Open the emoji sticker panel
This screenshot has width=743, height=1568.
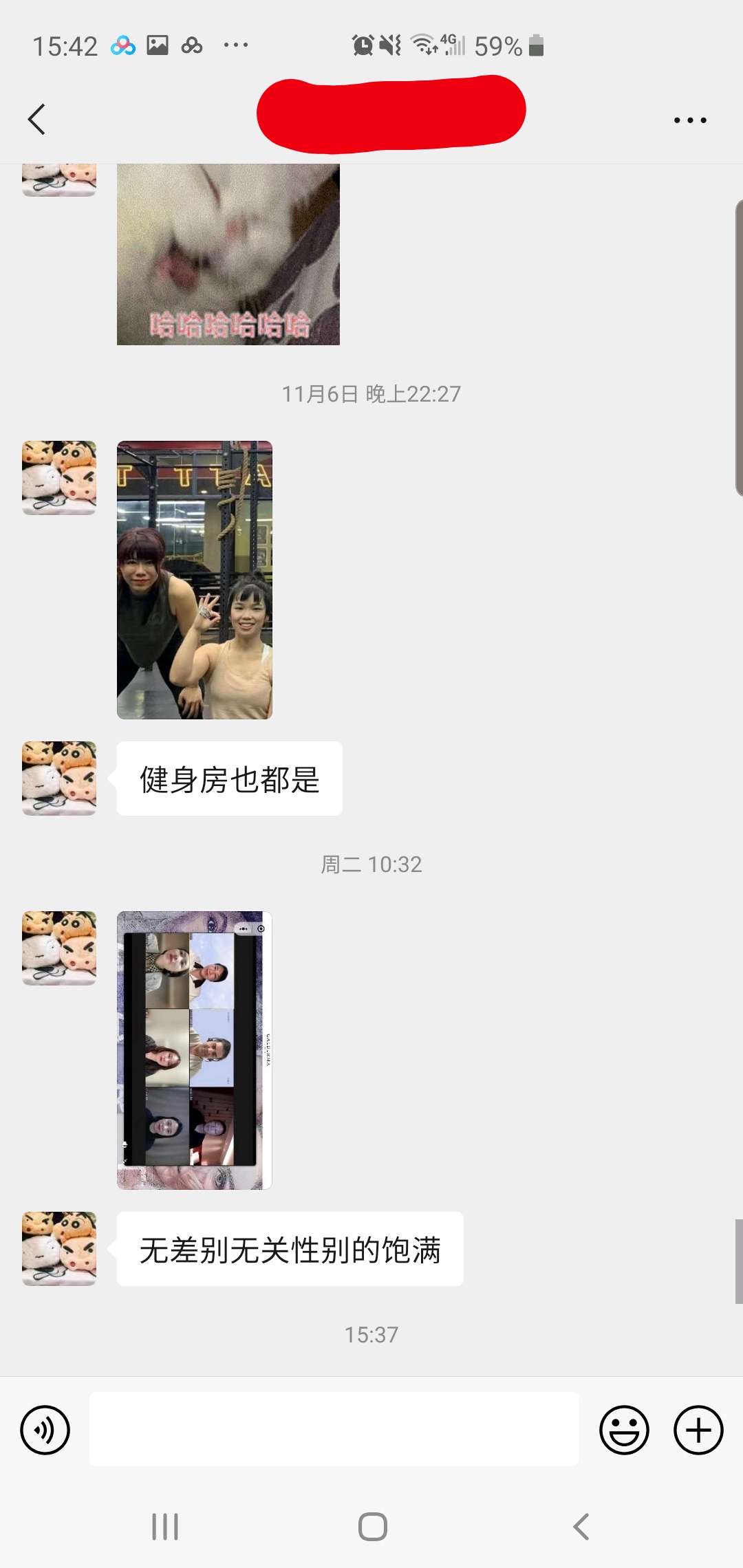click(x=624, y=1430)
